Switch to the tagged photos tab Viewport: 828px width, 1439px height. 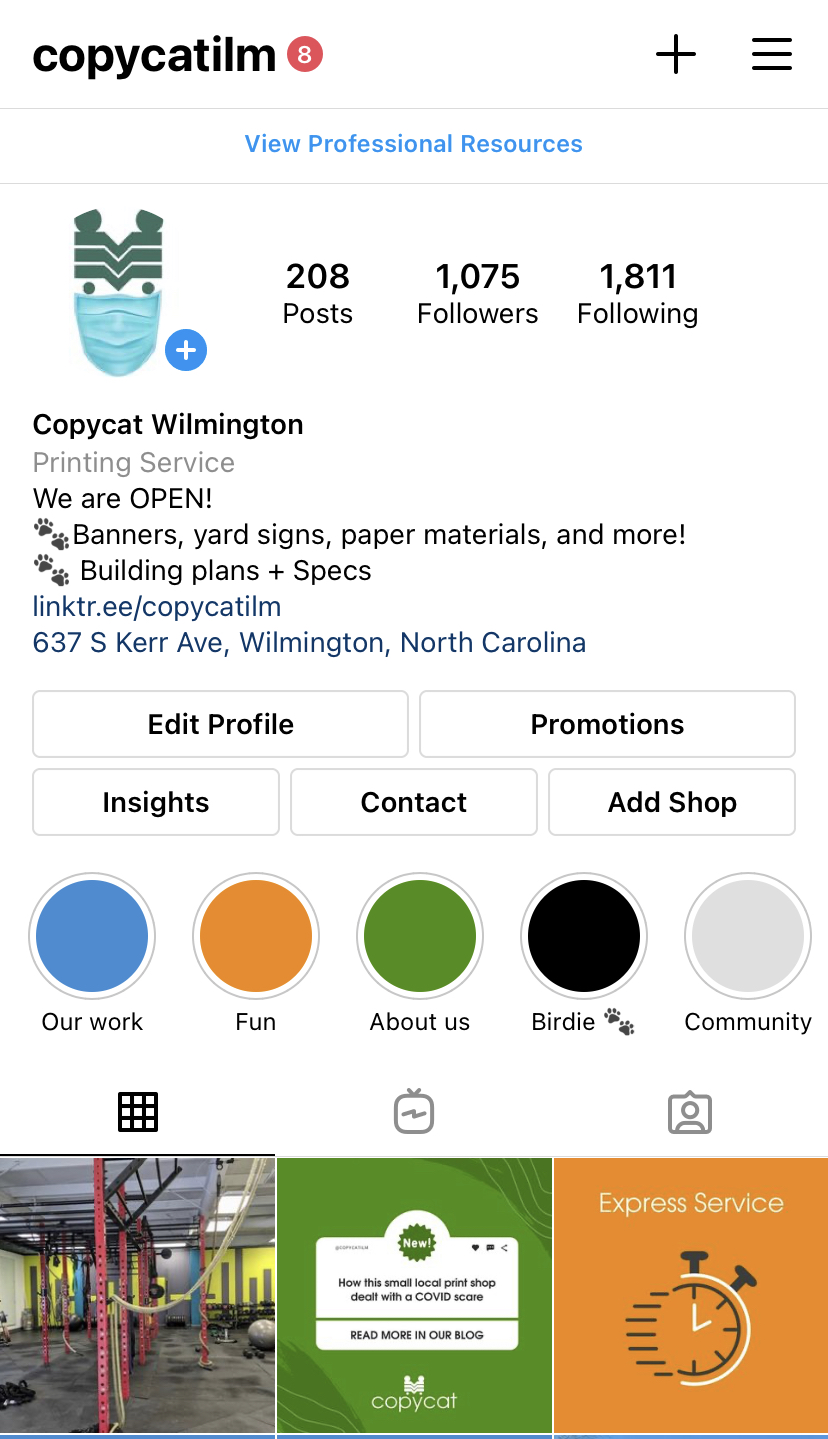tap(690, 1112)
